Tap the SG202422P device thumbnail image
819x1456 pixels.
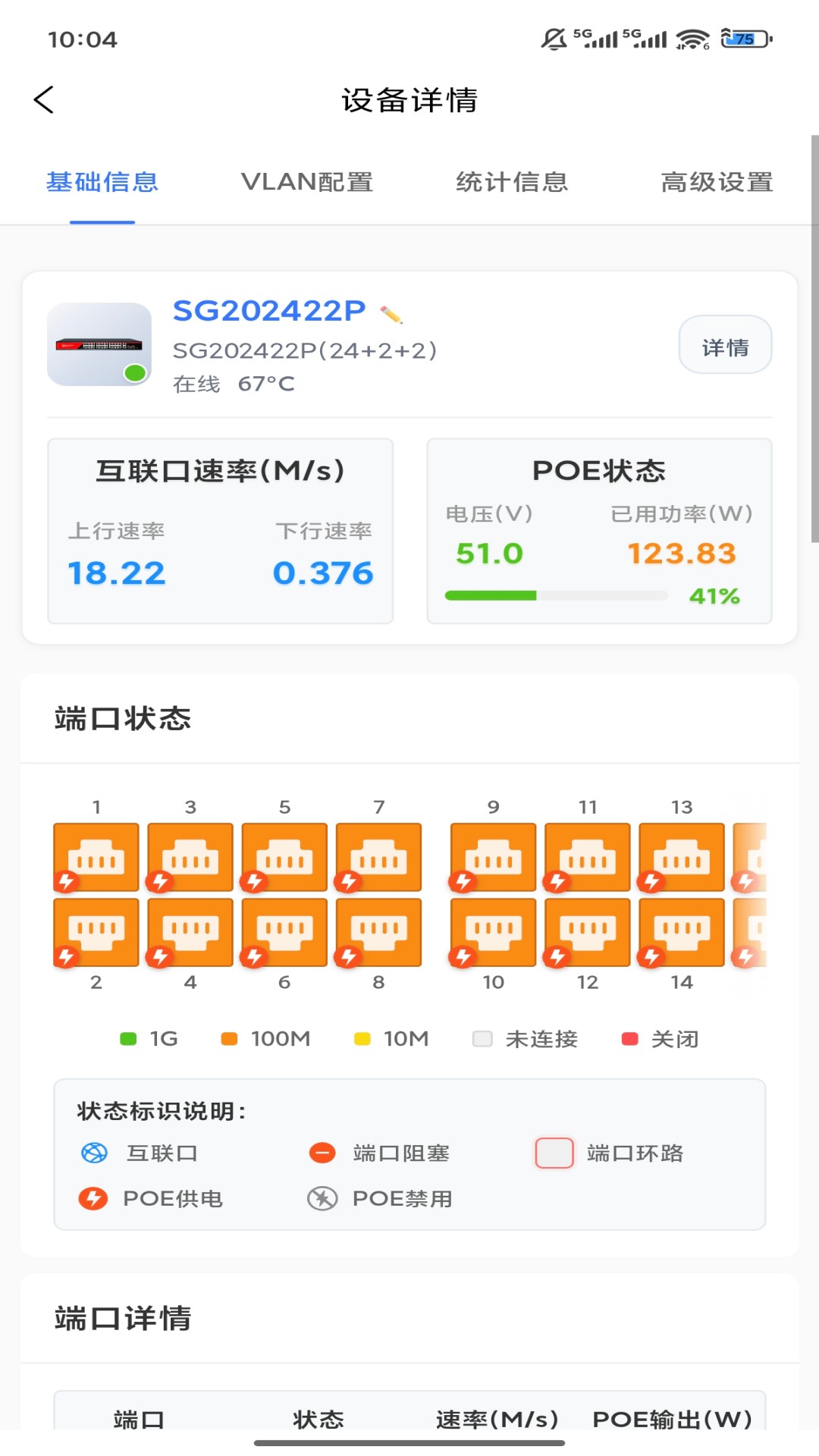[99, 344]
